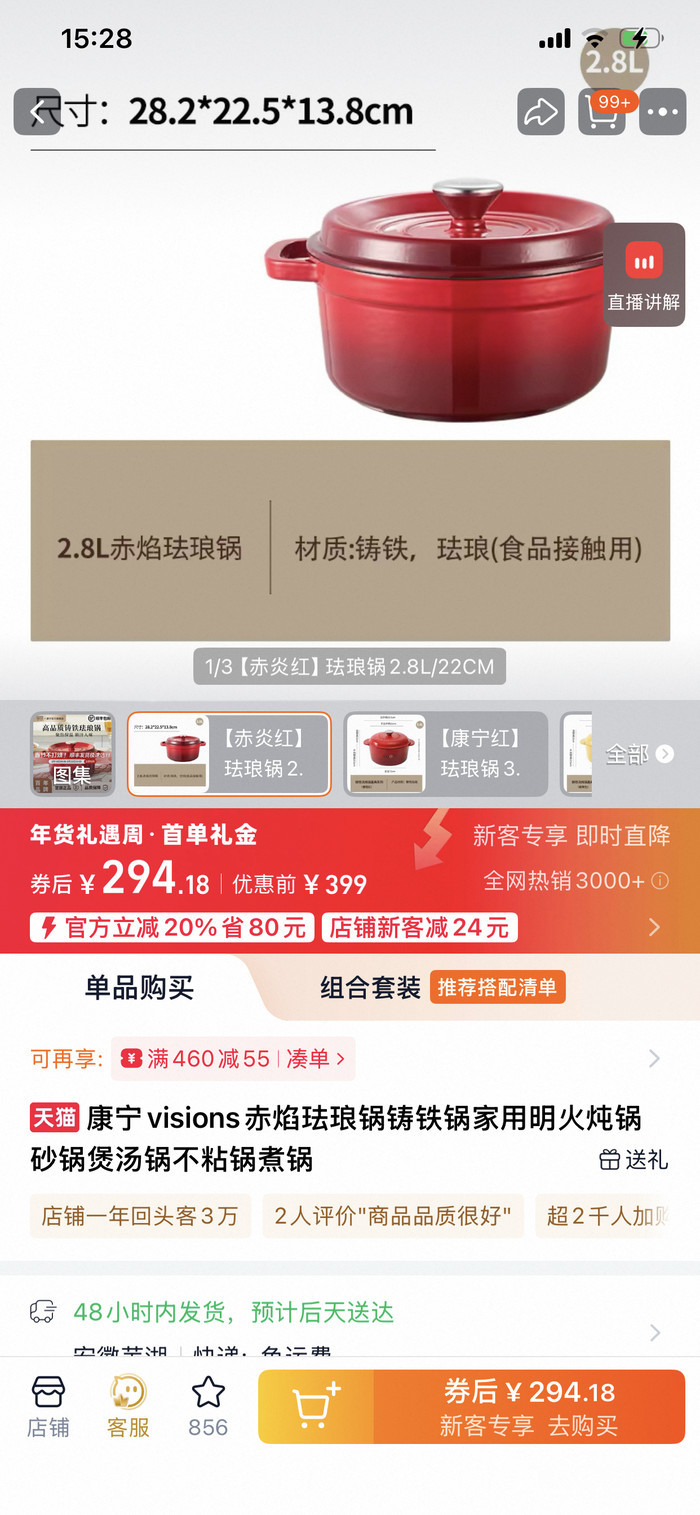Open the 图集 gallery thumbnail

(72, 754)
